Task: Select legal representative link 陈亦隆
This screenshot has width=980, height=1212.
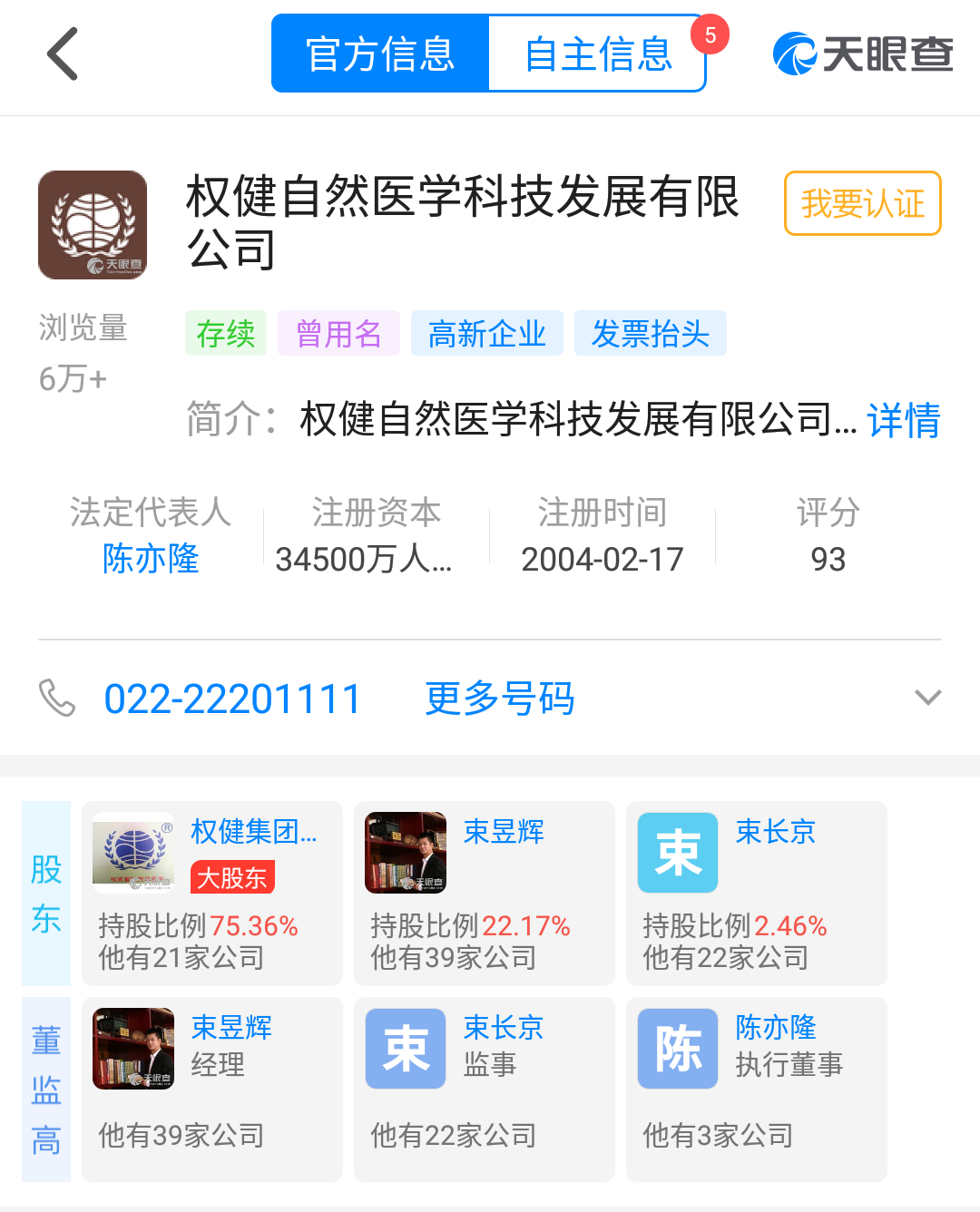Action: [x=150, y=559]
